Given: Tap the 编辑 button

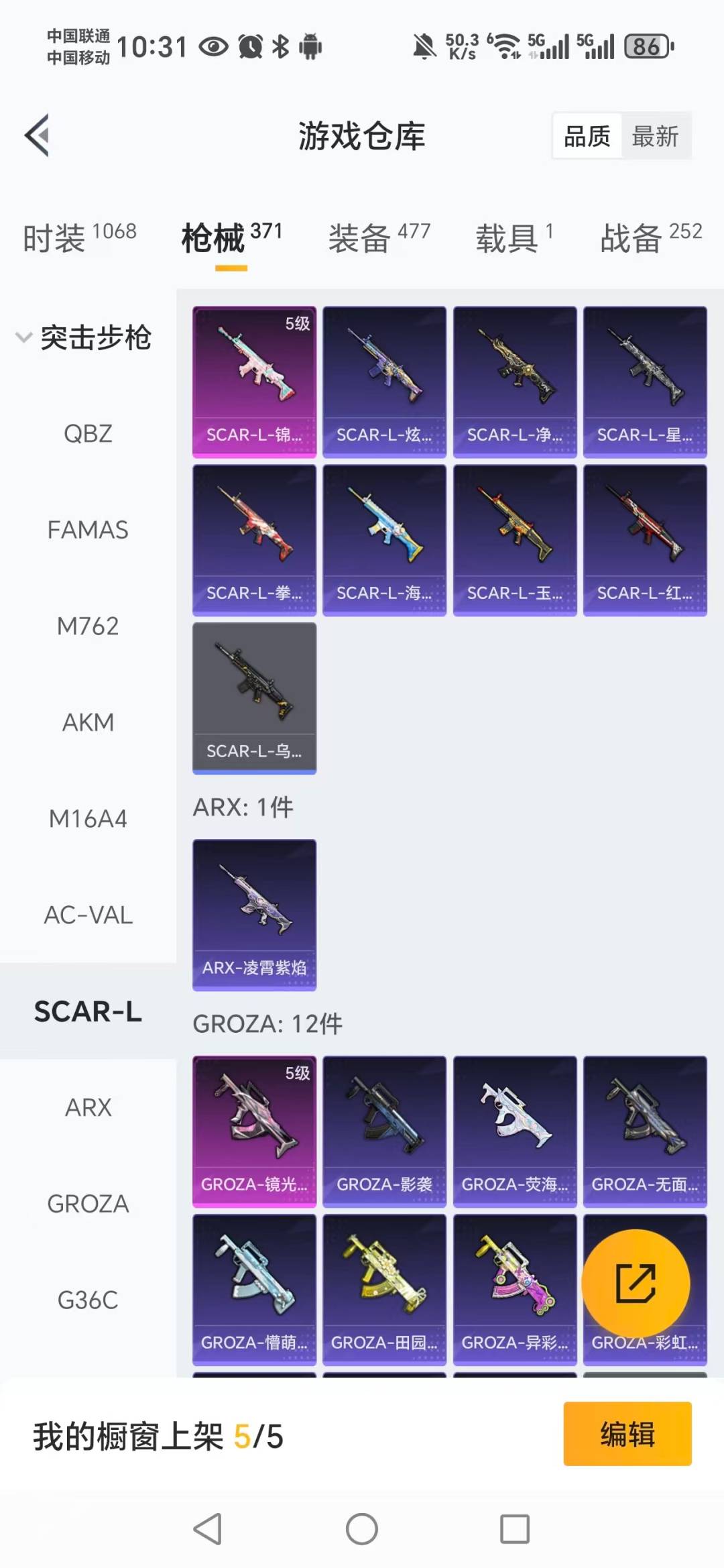Looking at the screenshot, I should [627, 1434].
